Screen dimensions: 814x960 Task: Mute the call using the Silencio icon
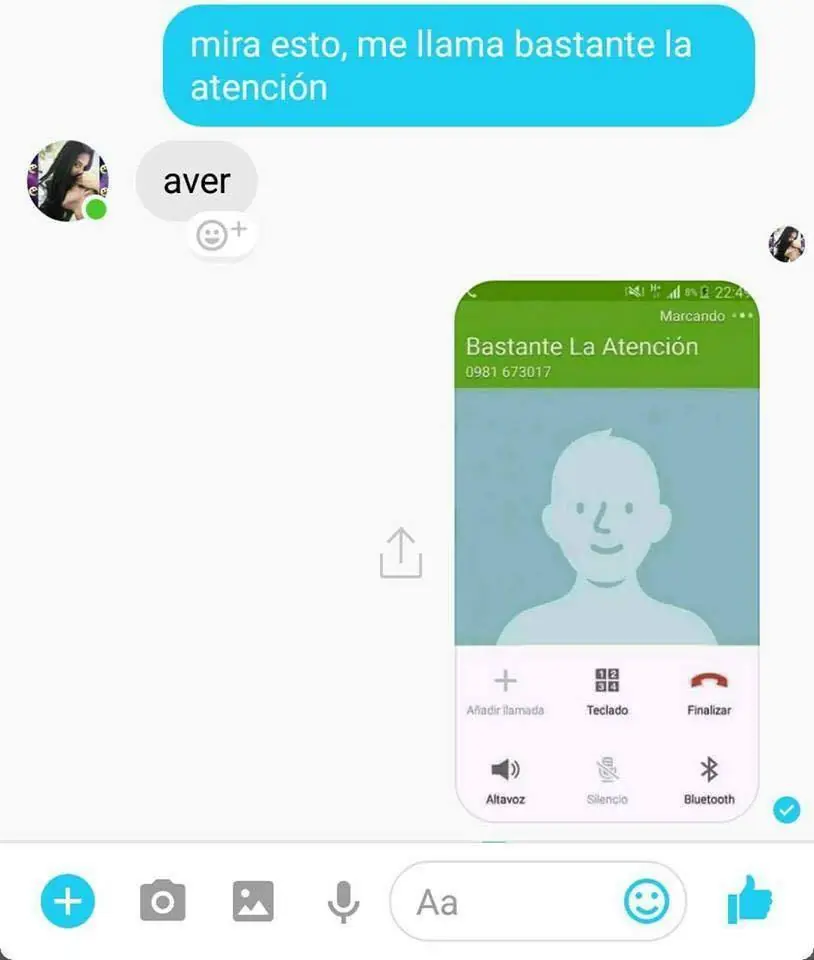point(607,771)
